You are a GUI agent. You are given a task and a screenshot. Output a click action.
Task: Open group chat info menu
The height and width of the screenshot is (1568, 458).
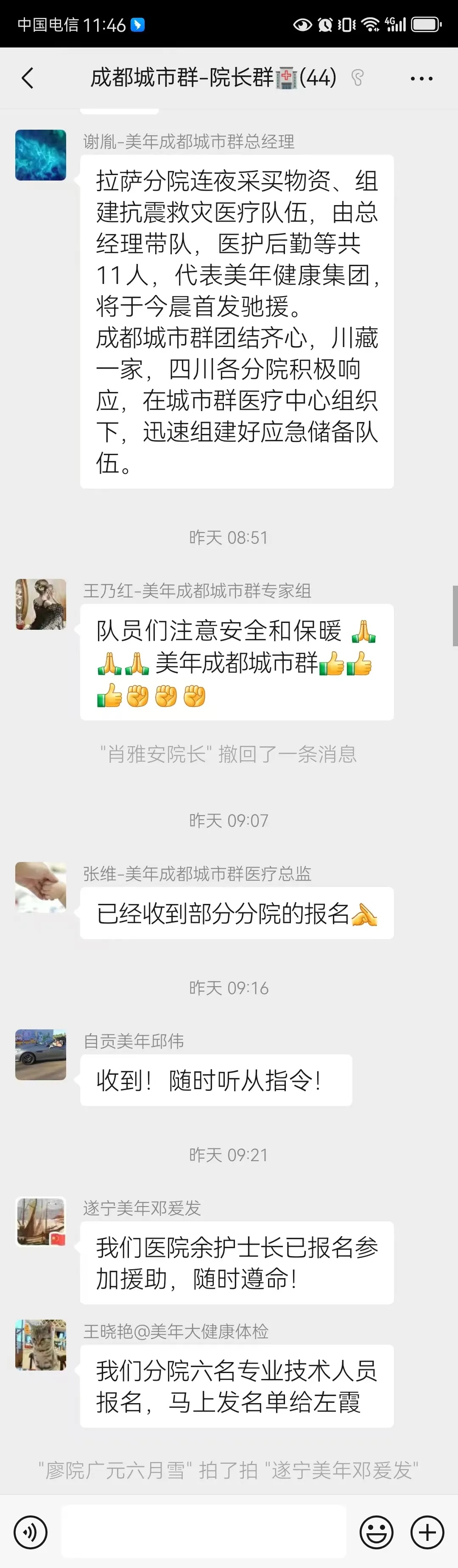422,78
